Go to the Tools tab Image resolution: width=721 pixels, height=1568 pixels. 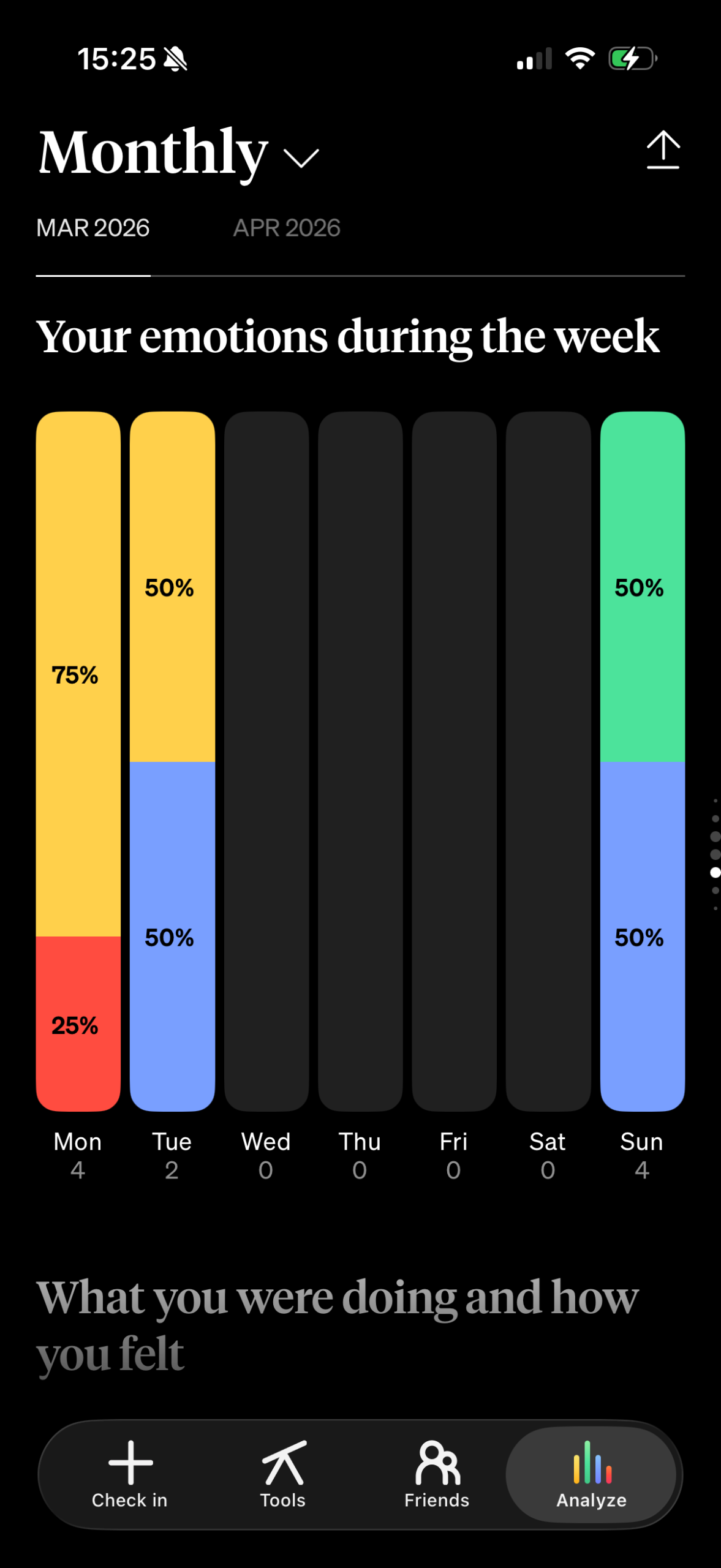[283, 1474]
